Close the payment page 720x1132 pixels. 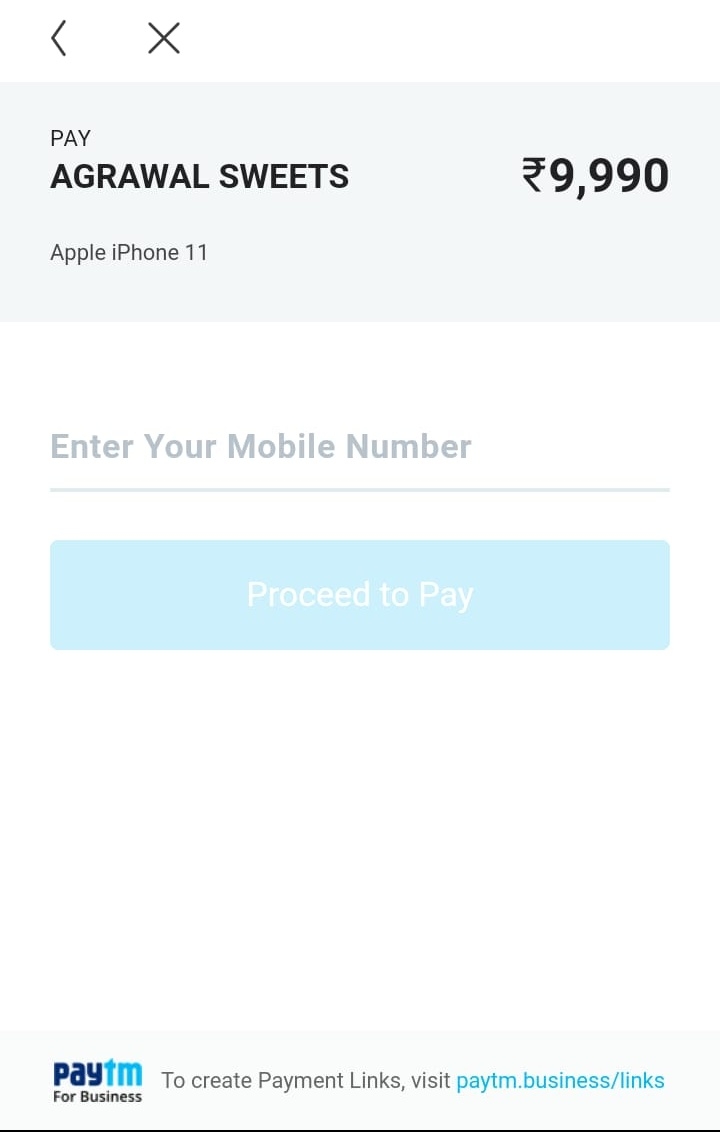(163, 39)
